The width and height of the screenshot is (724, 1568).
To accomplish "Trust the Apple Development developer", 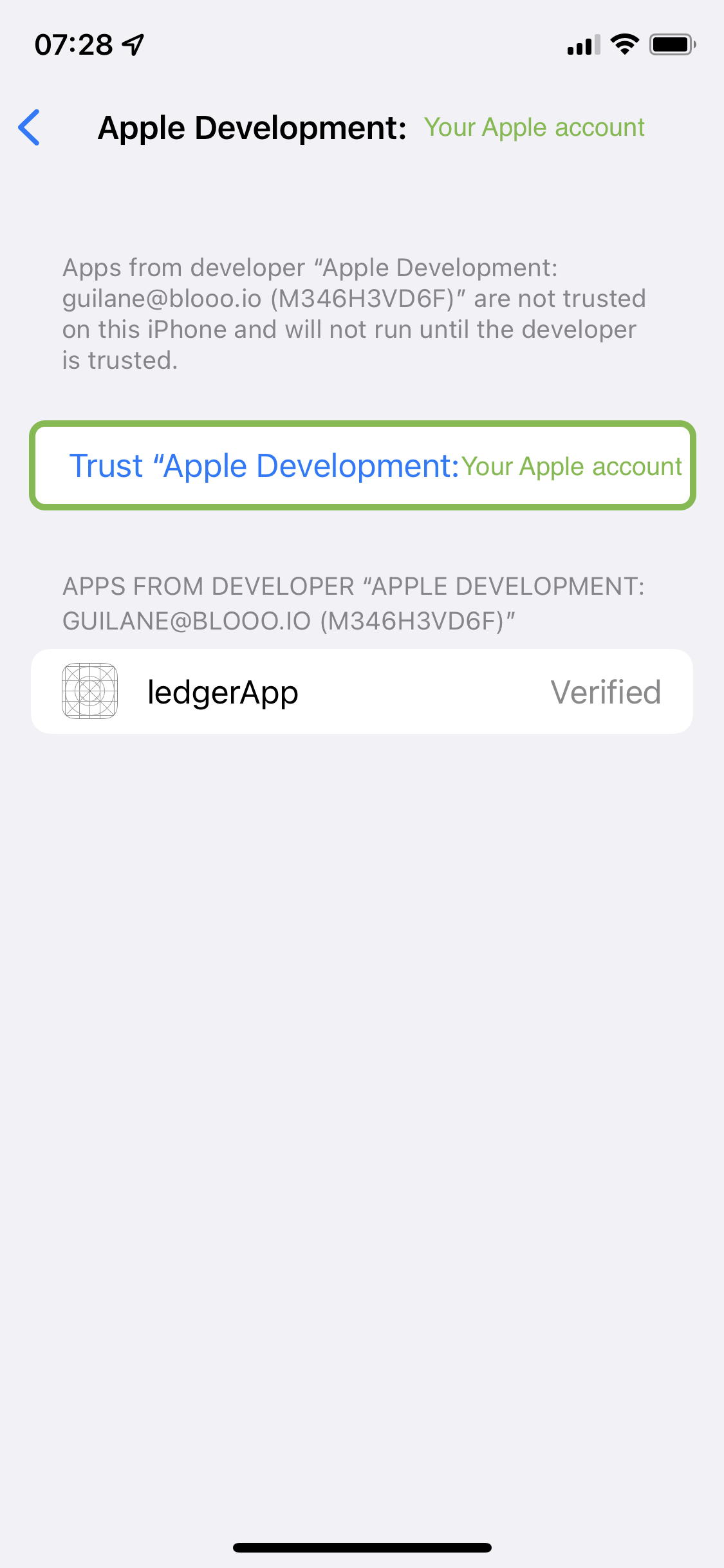I will pyautogui.click(x=362, y=466).
